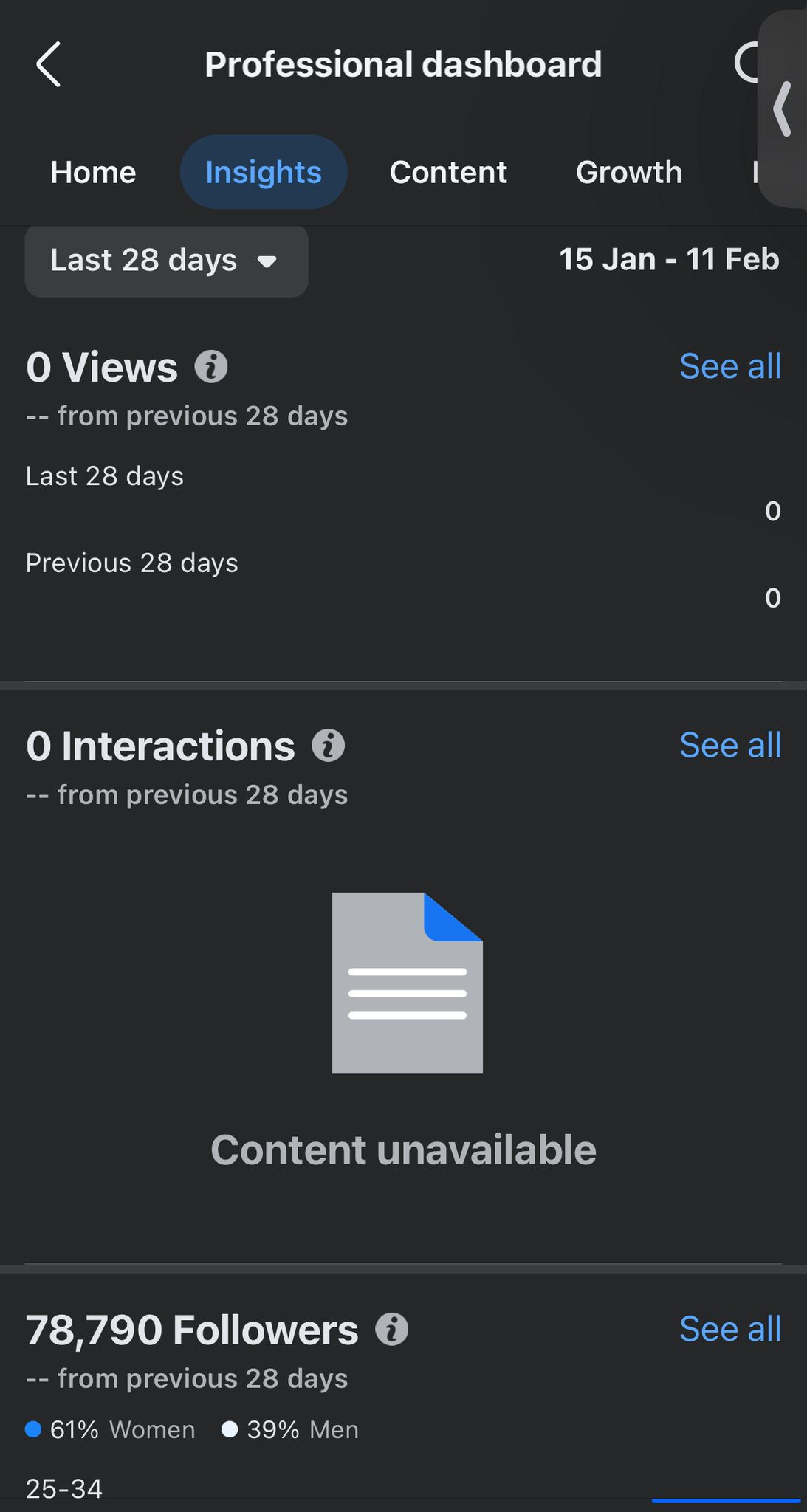Tap the info icon beside Followers
The image size is (807, 1512).
tap(392, 1330)
